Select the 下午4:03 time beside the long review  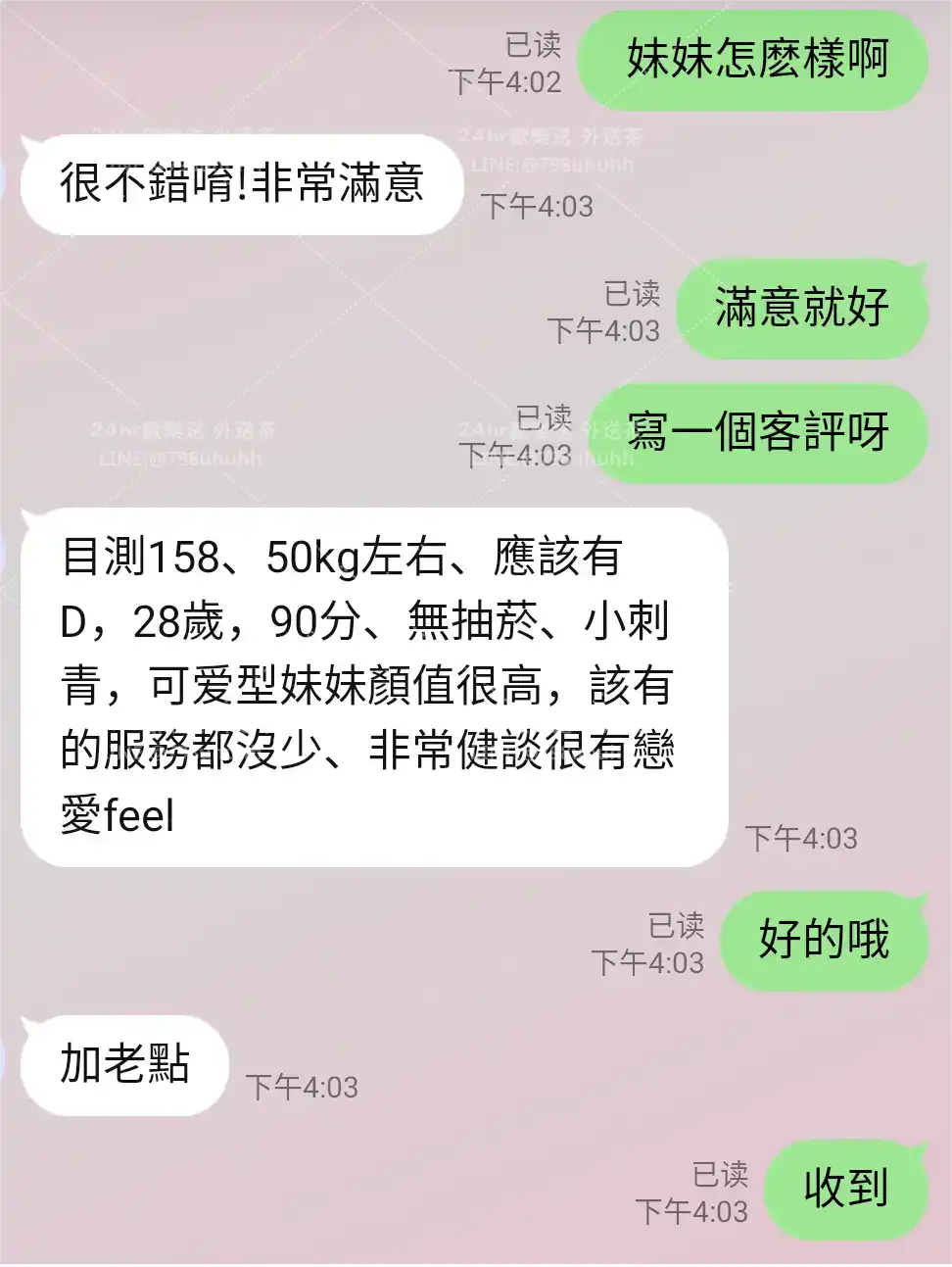coord(802,839)
